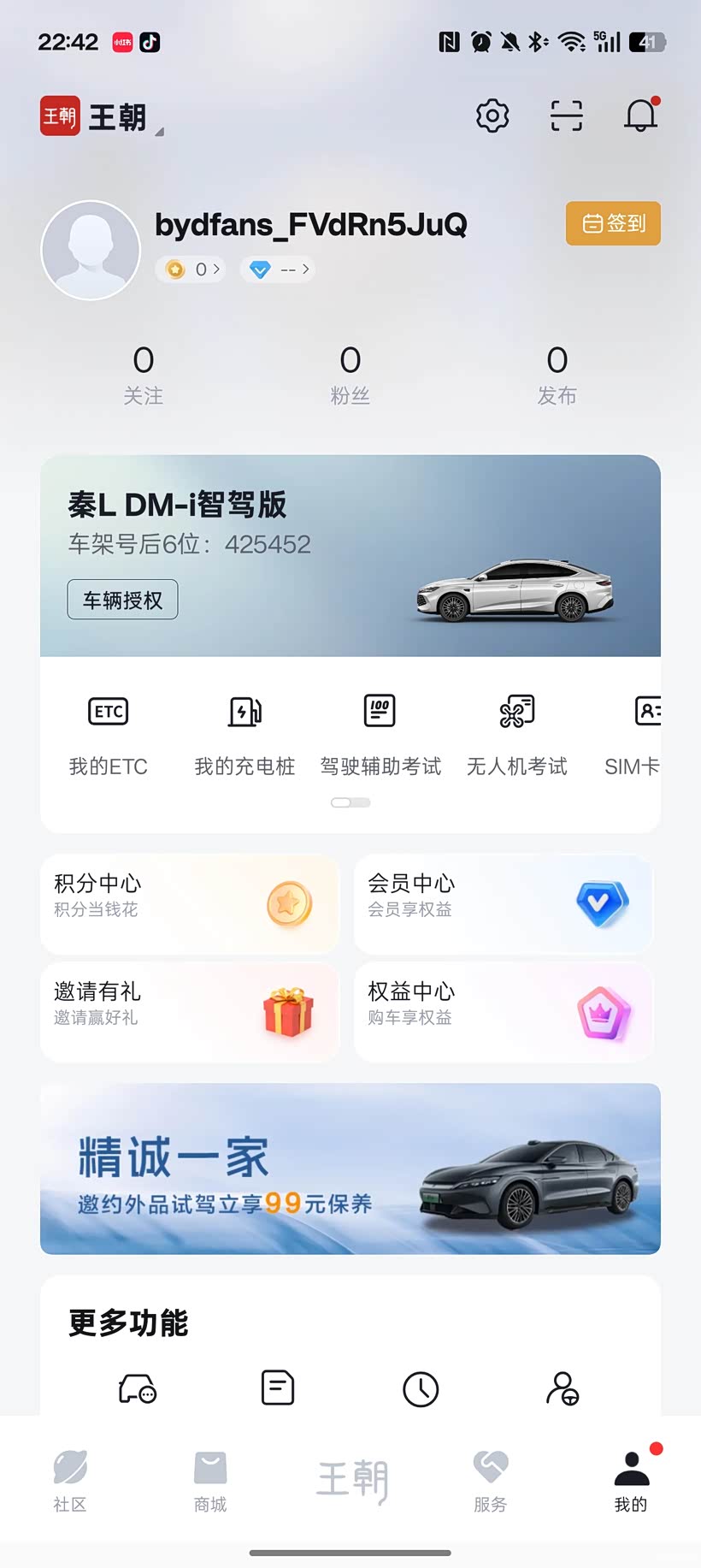The image size is (701, 1568).
Task: Tap the 签到 check-in button
Action: pos(613,223)
